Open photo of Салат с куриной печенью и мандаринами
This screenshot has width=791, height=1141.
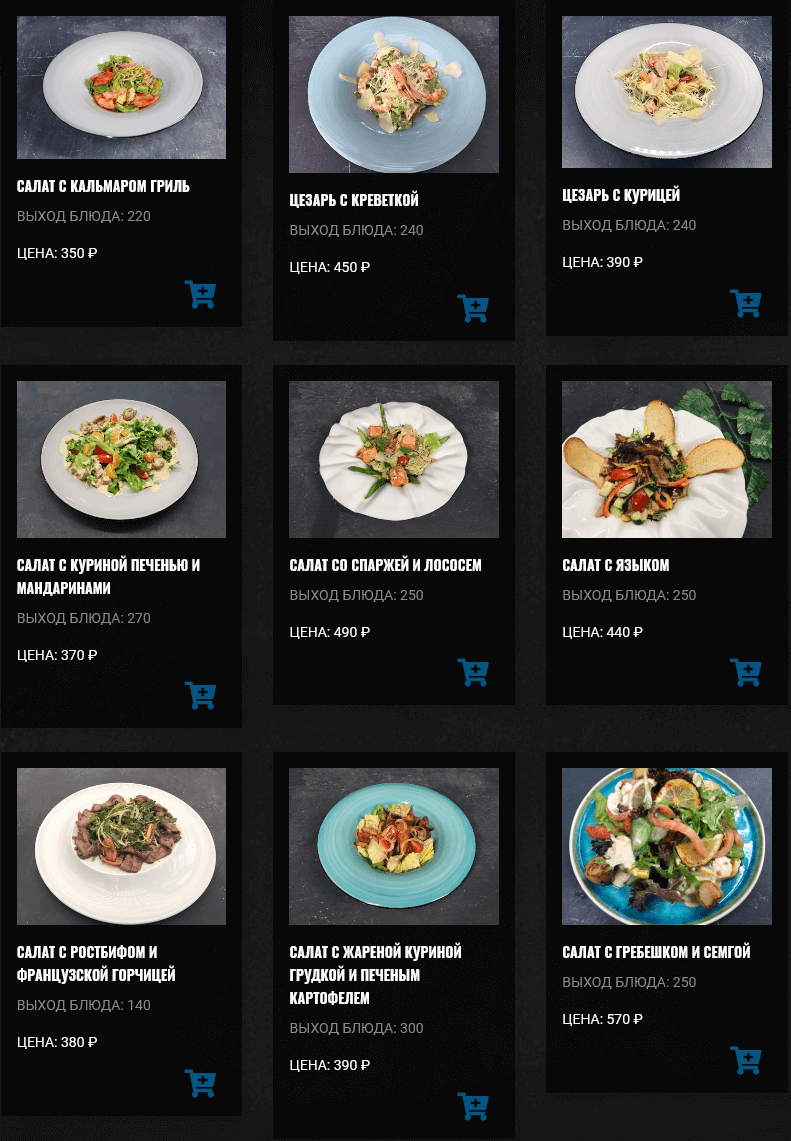coord(121,459)
